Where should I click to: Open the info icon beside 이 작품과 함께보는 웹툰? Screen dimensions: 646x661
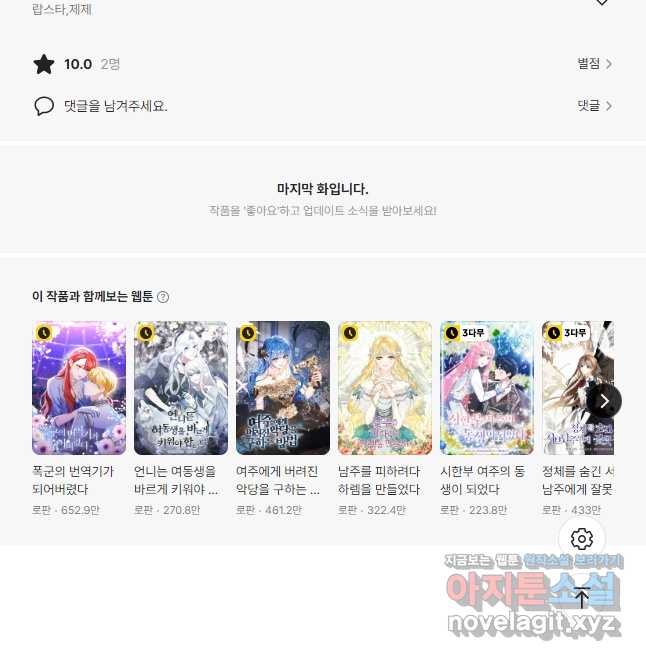coord(163,297)
